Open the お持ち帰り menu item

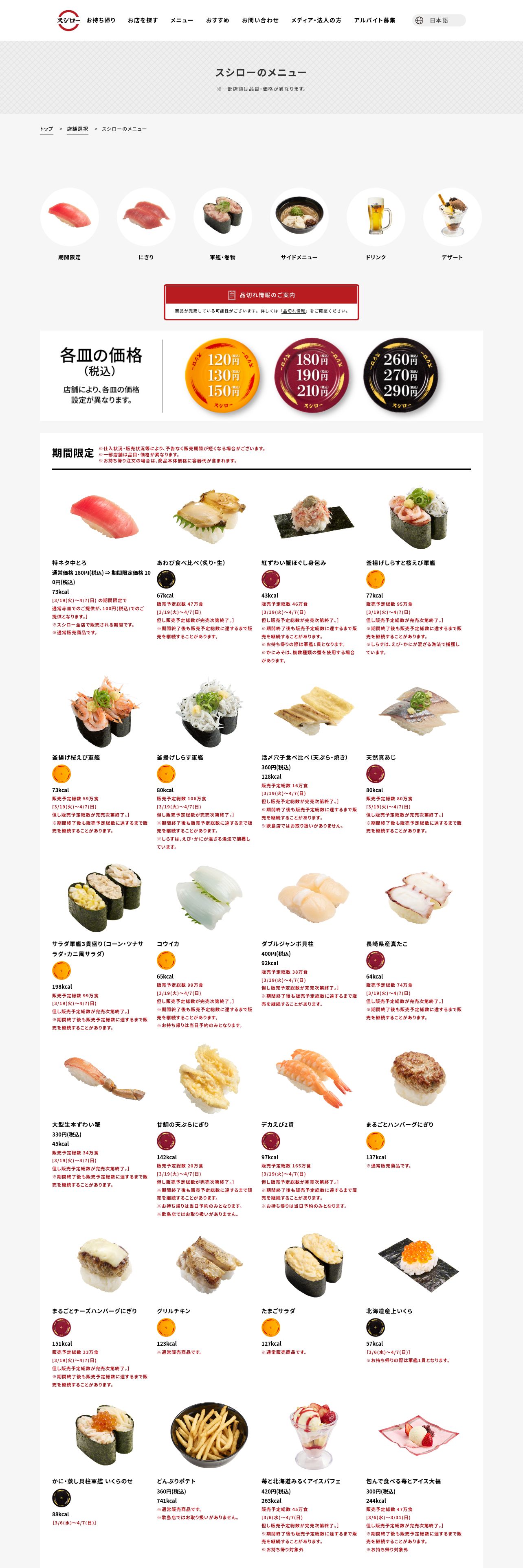pyautogui.click(x=101, y=21)
